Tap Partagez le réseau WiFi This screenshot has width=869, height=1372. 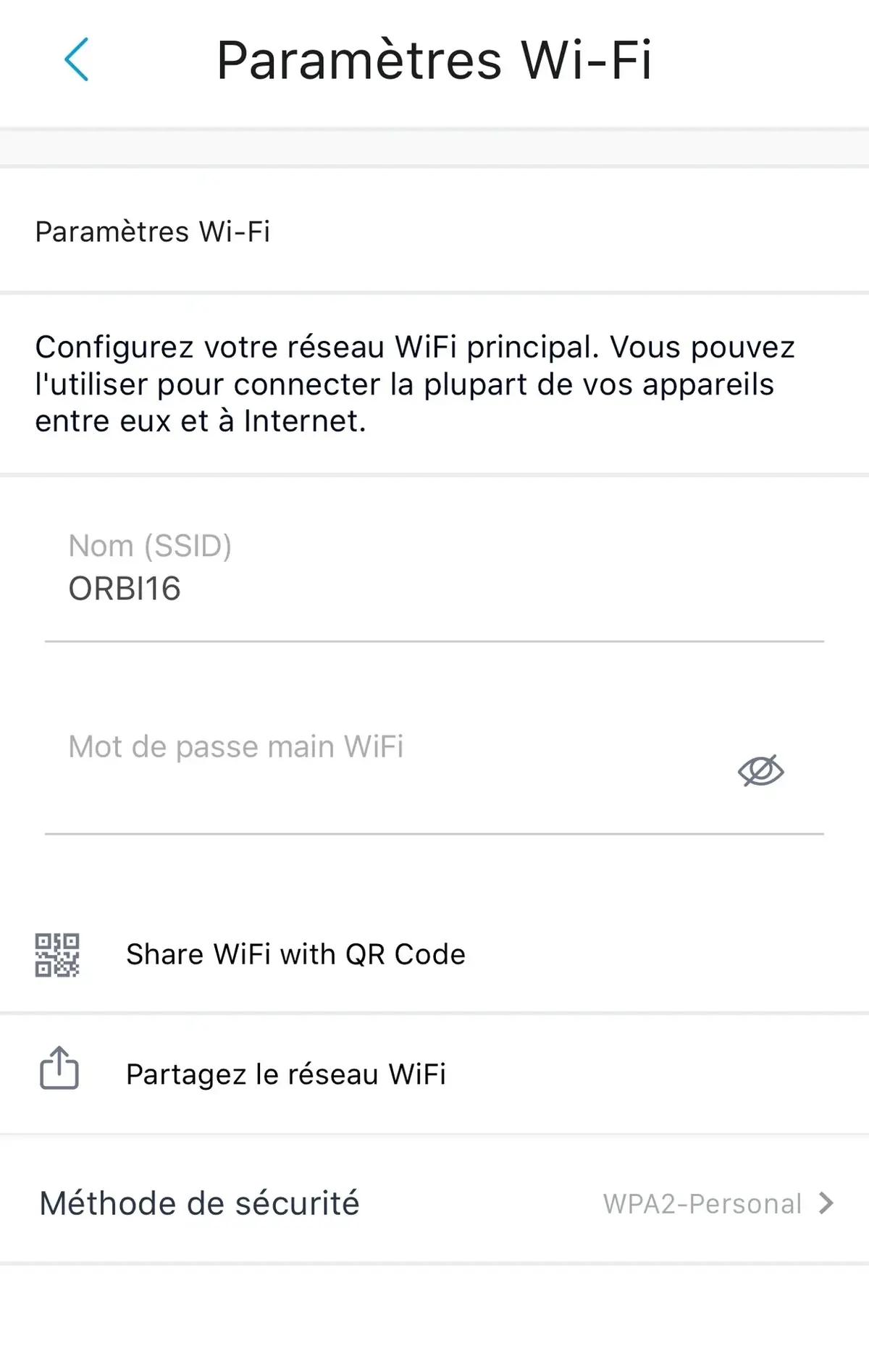(x=286, y=1075)
